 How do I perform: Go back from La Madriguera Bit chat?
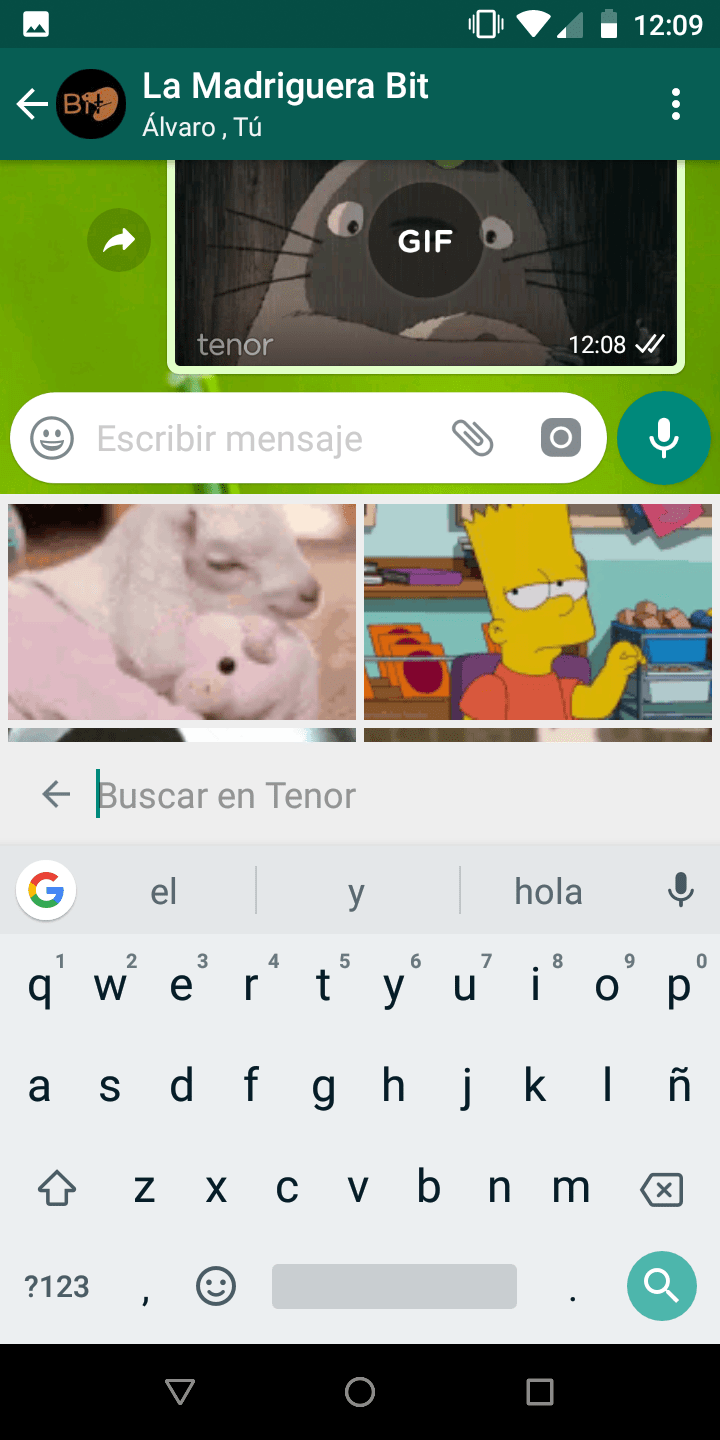(x=32, y=104)
